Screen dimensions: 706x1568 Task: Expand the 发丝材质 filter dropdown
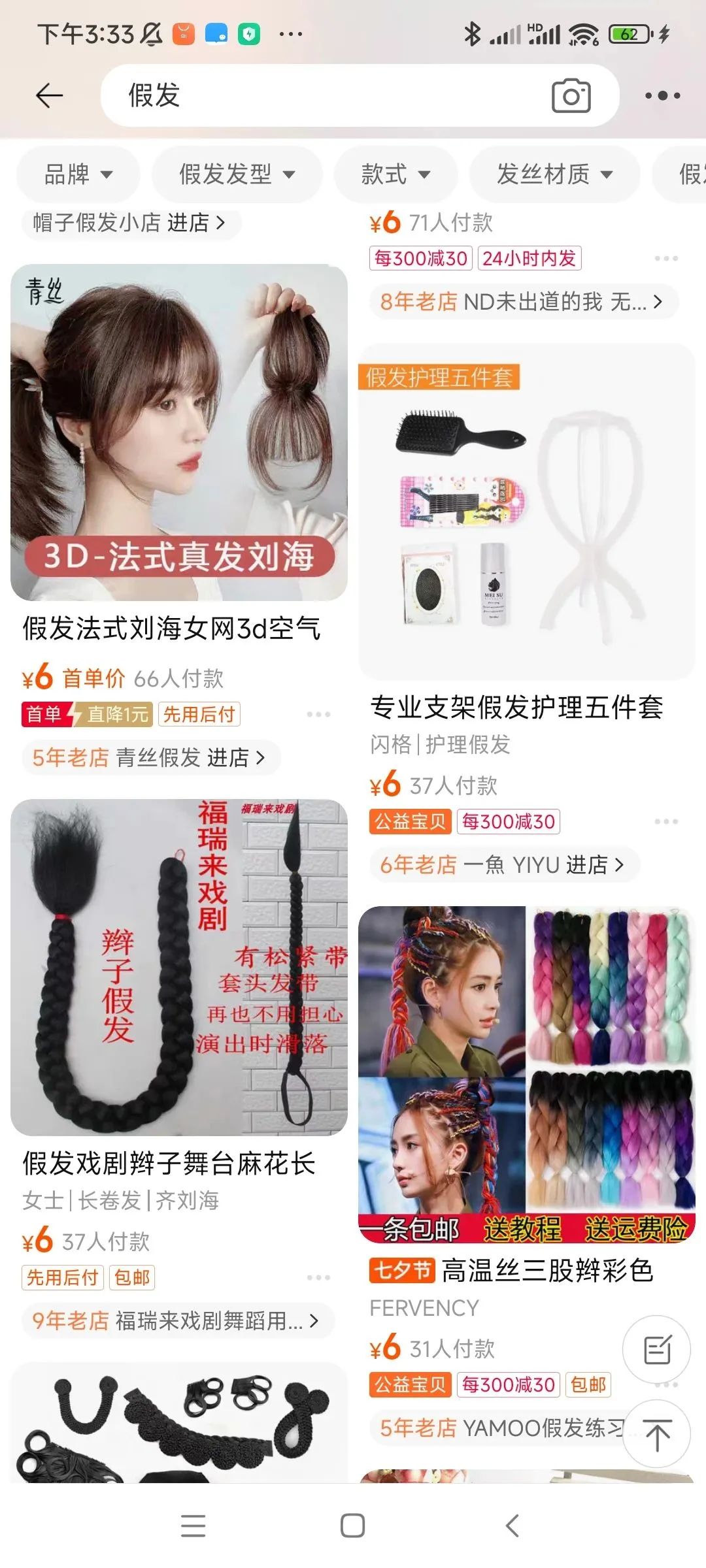(x=554, y=174)
